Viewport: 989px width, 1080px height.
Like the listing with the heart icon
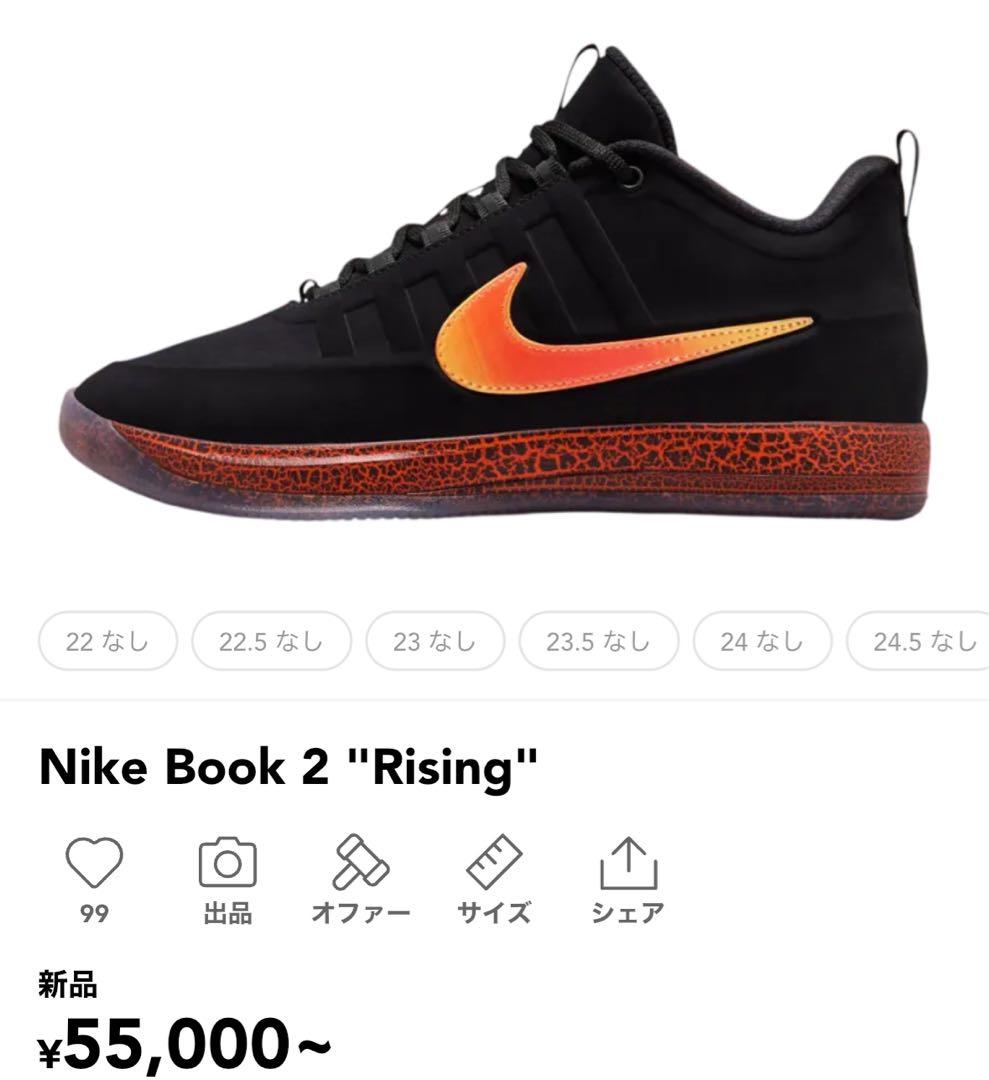pyautogui.click(x=92, y=862)
